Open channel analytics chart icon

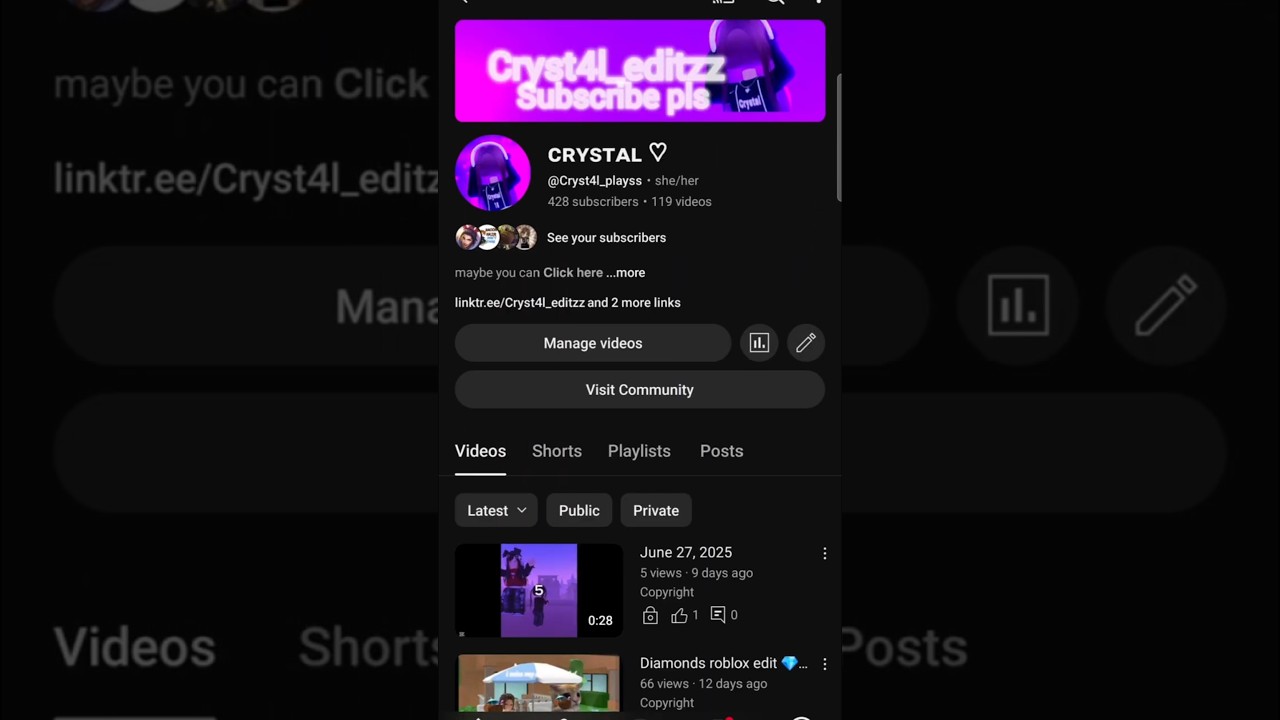click(x=759, y=343)
